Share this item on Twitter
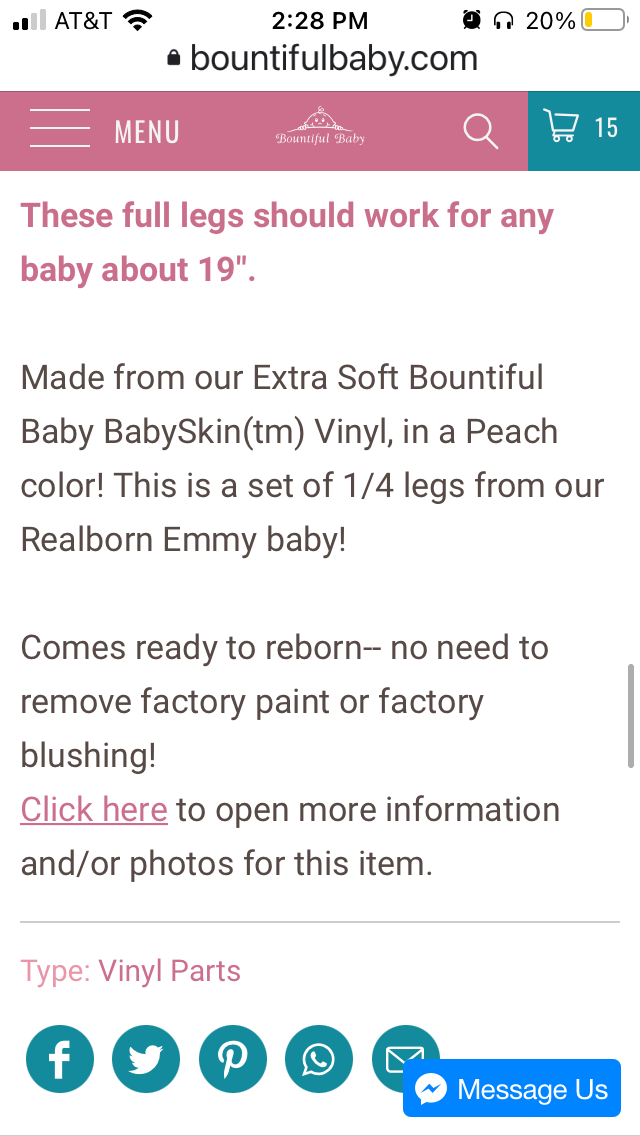The image size is (640, 1136). click(x=146, y=1058)
